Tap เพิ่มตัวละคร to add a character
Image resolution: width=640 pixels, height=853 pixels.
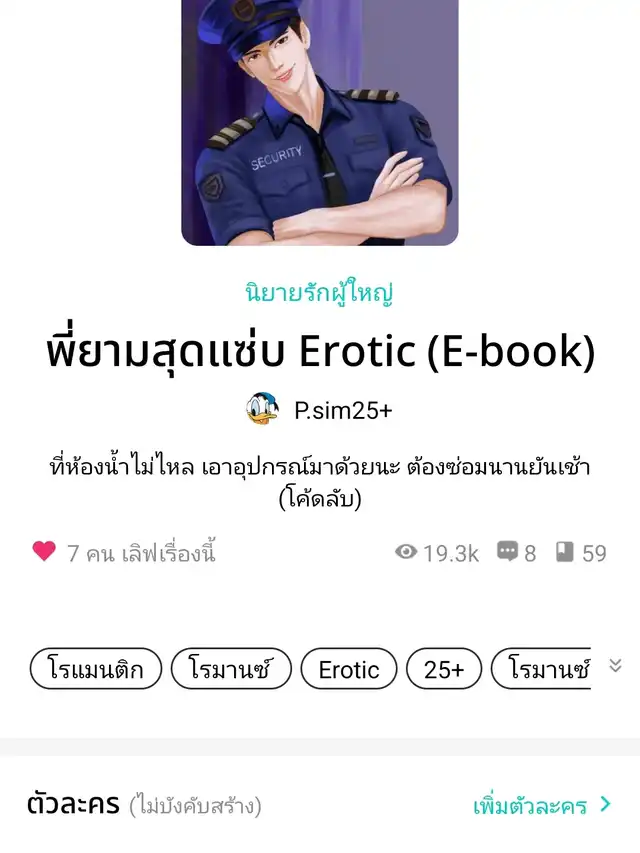[541, 805]
